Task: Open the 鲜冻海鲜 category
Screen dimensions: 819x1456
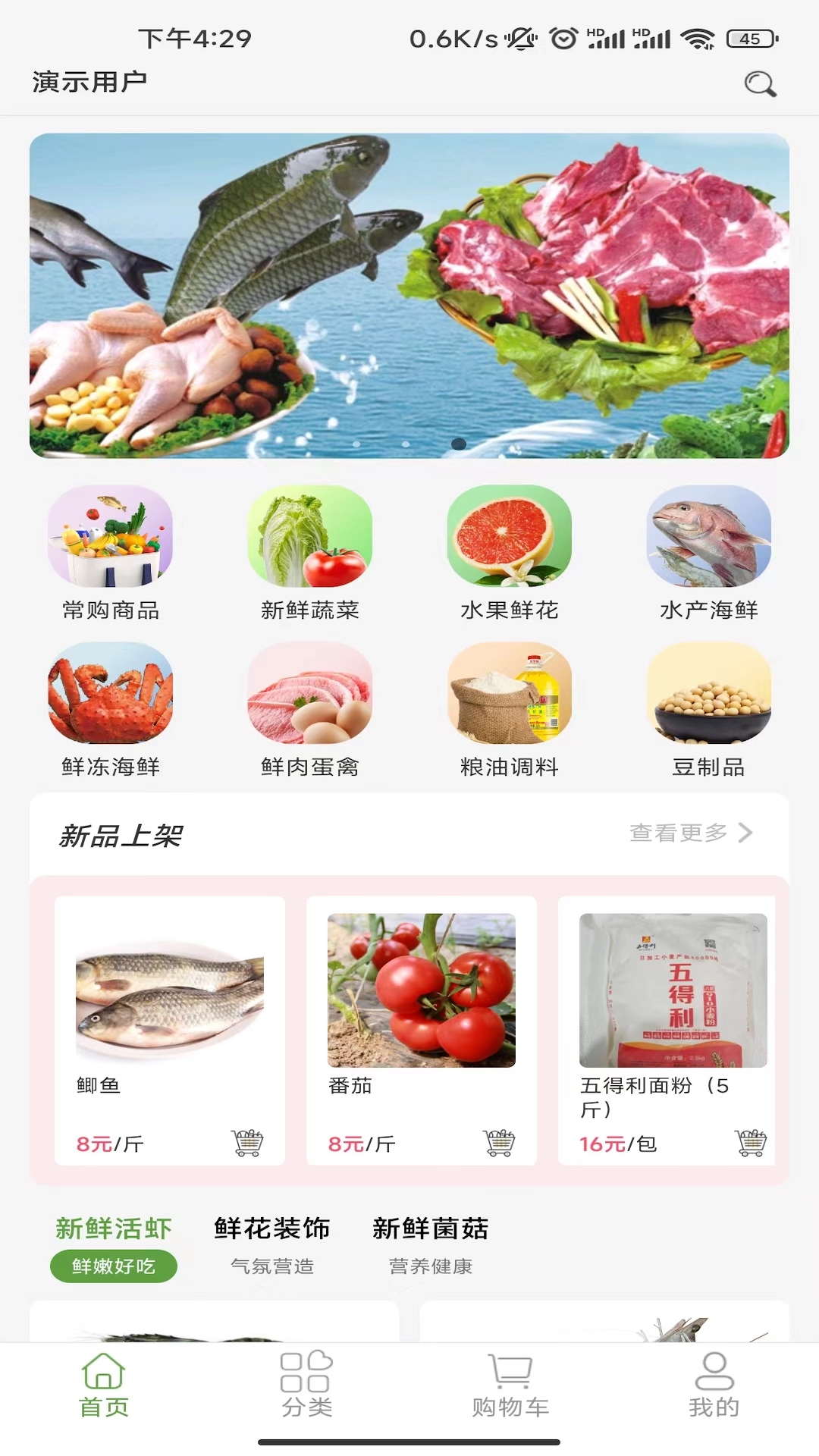Action: [111, 711]
